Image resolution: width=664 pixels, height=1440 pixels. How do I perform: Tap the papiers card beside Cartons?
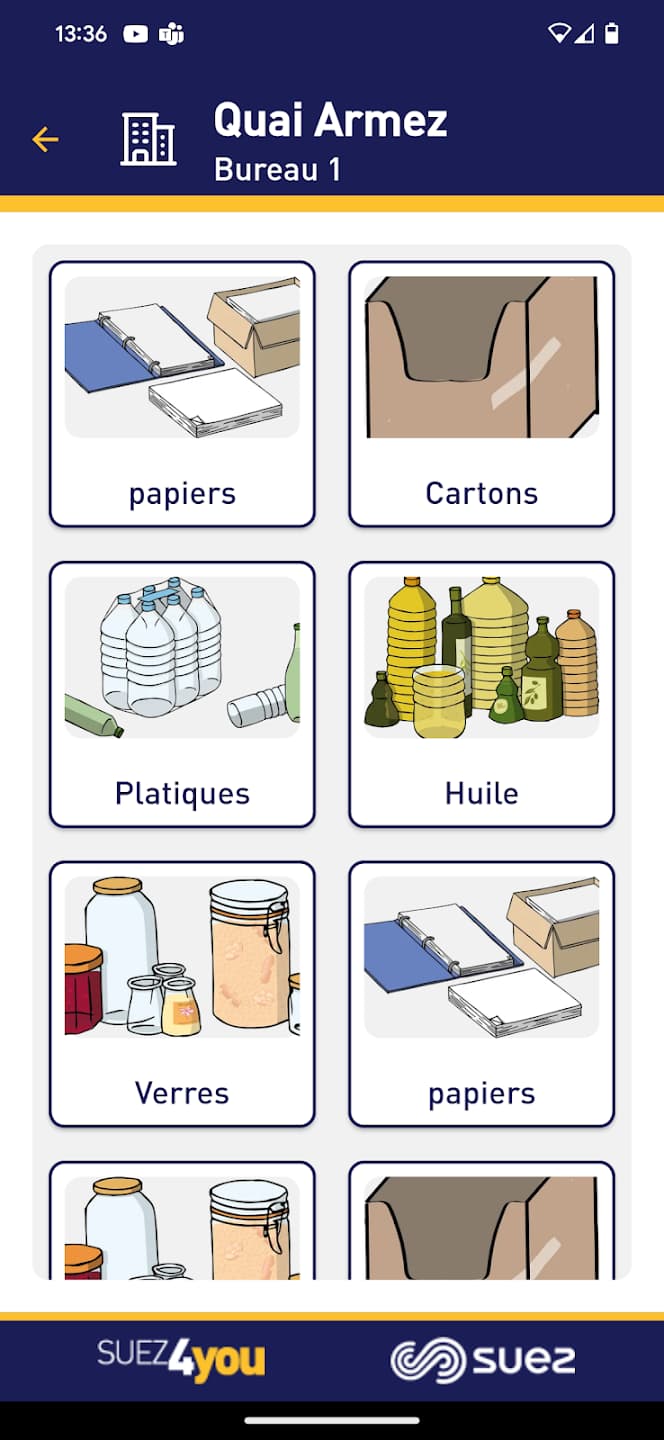click(182, 394)
